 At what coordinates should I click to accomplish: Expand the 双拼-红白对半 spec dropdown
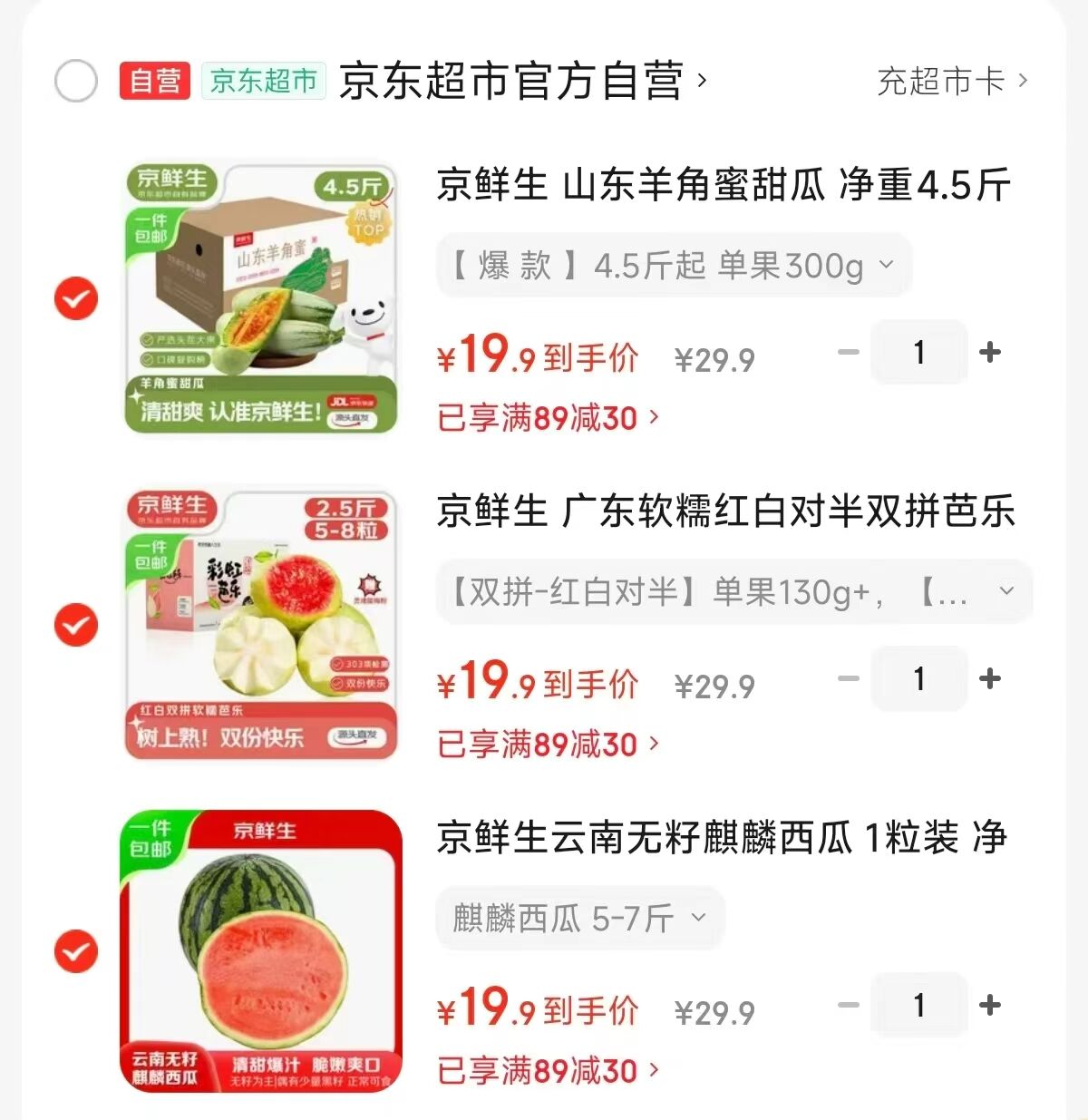click(734, 592)
